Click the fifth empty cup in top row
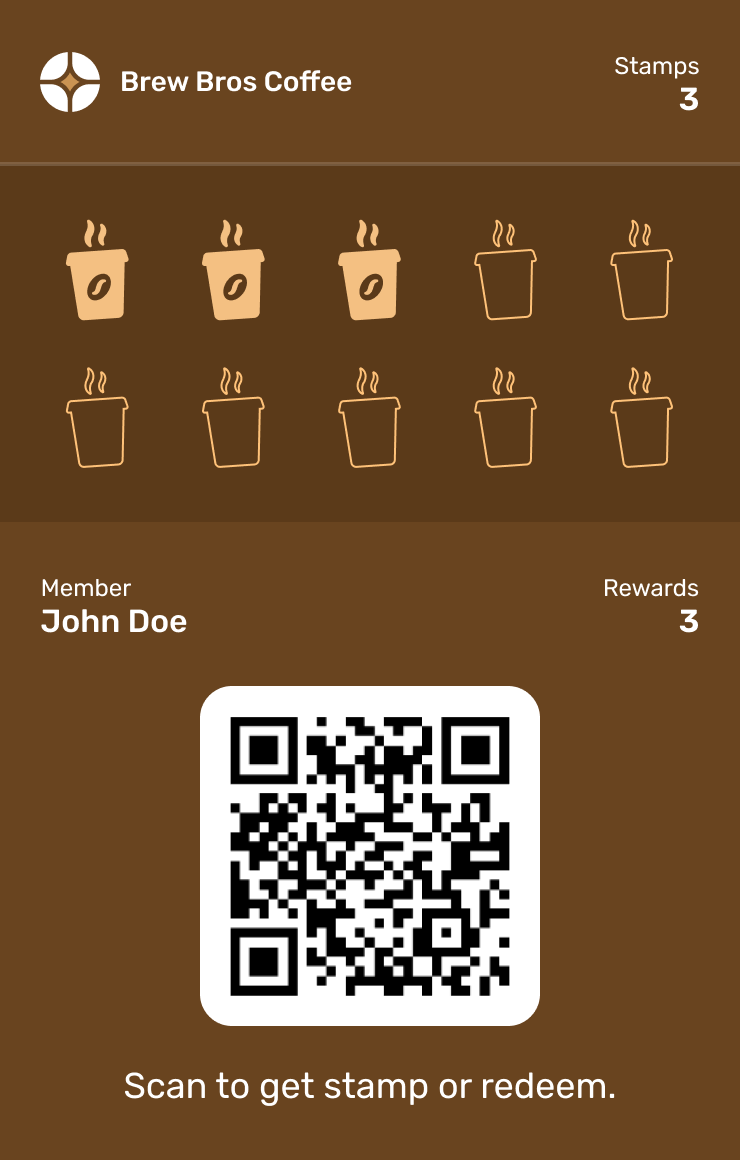 point(642,275)
